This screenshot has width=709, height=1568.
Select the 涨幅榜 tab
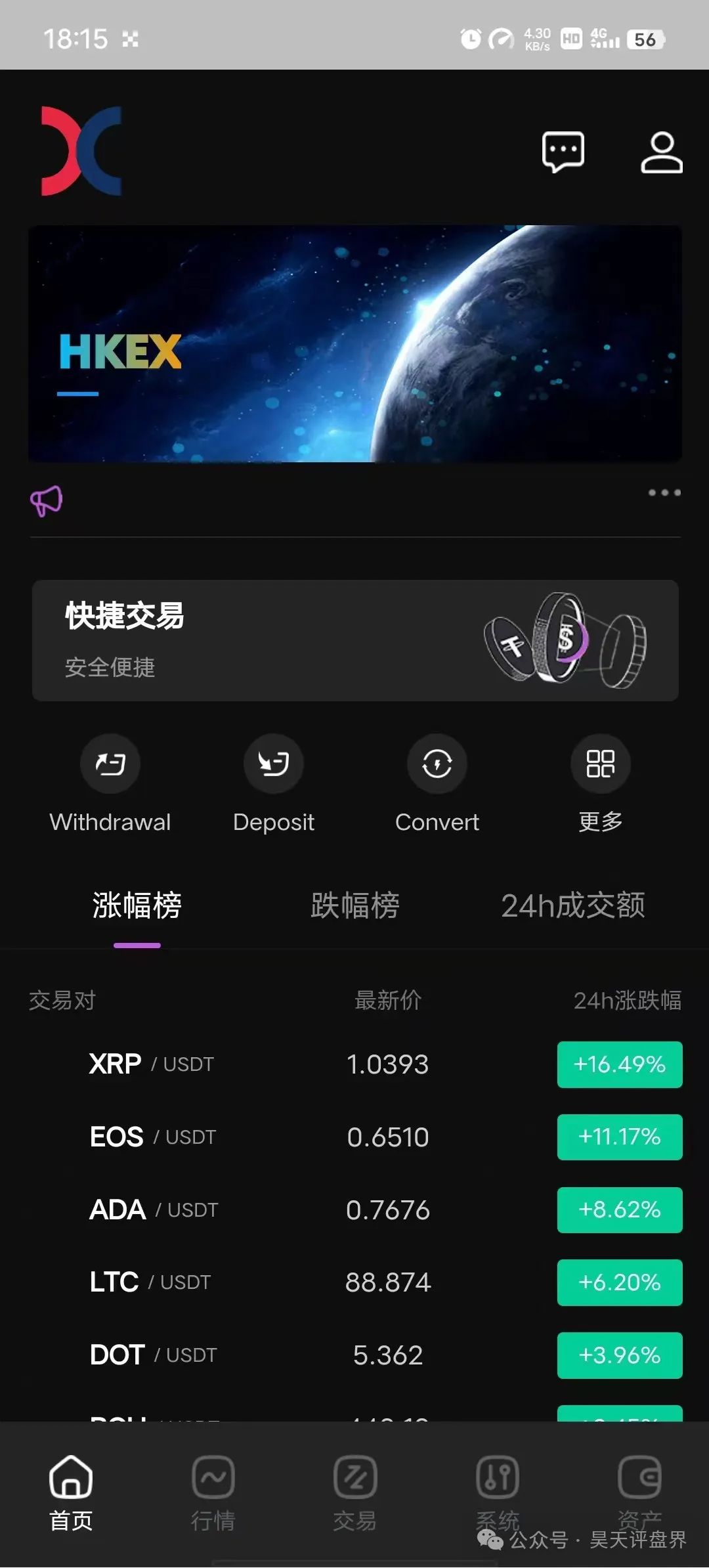point(137,905)
